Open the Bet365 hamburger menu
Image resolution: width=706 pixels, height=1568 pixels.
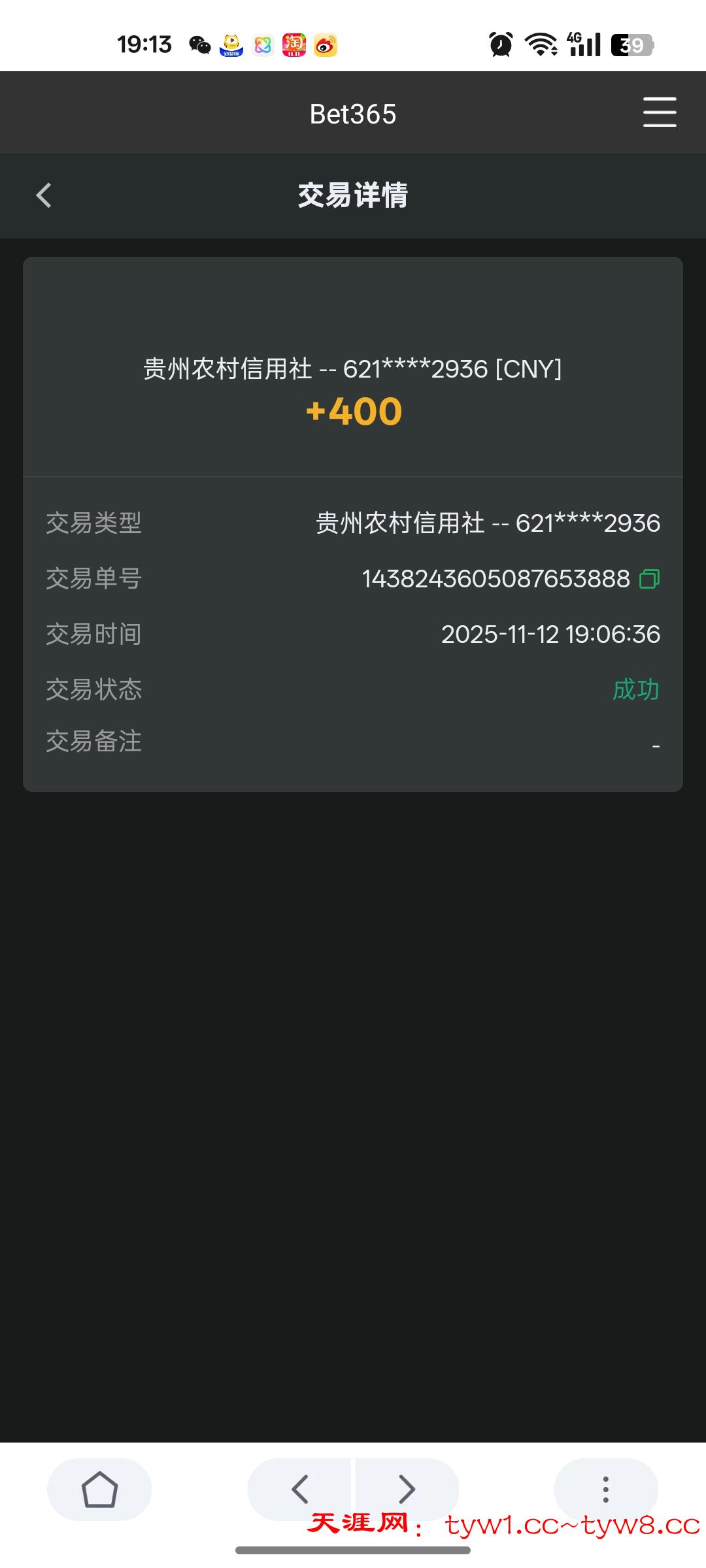658,112
